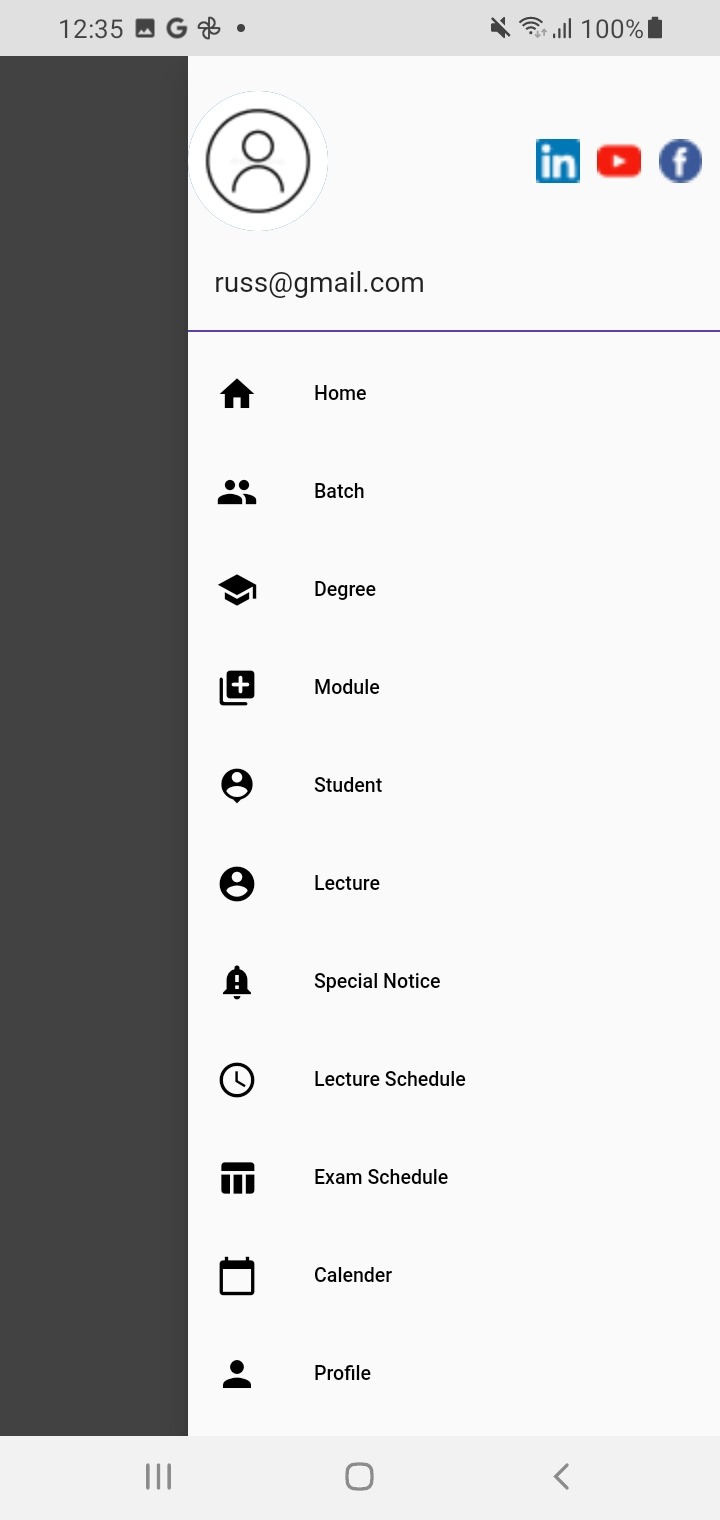
Task: Select Lecture in the drawer menu
Action: [347, 883]
